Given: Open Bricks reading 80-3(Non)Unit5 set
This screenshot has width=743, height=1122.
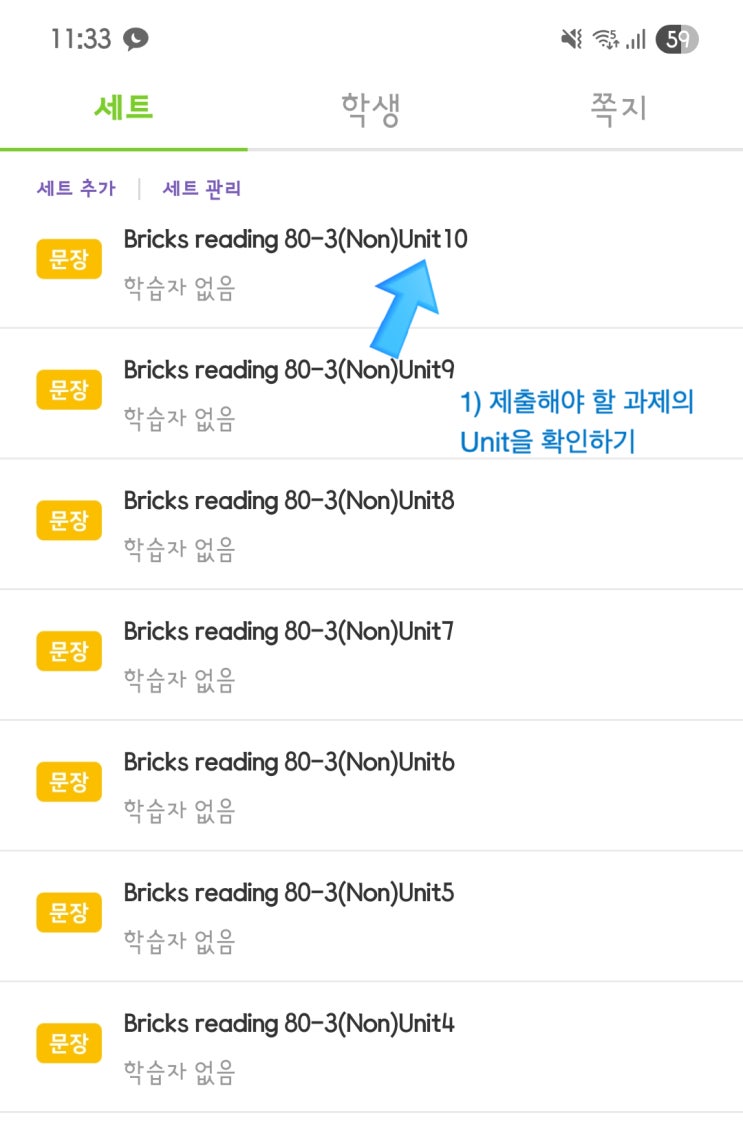Looking at the screenshot, I should 289,892.
